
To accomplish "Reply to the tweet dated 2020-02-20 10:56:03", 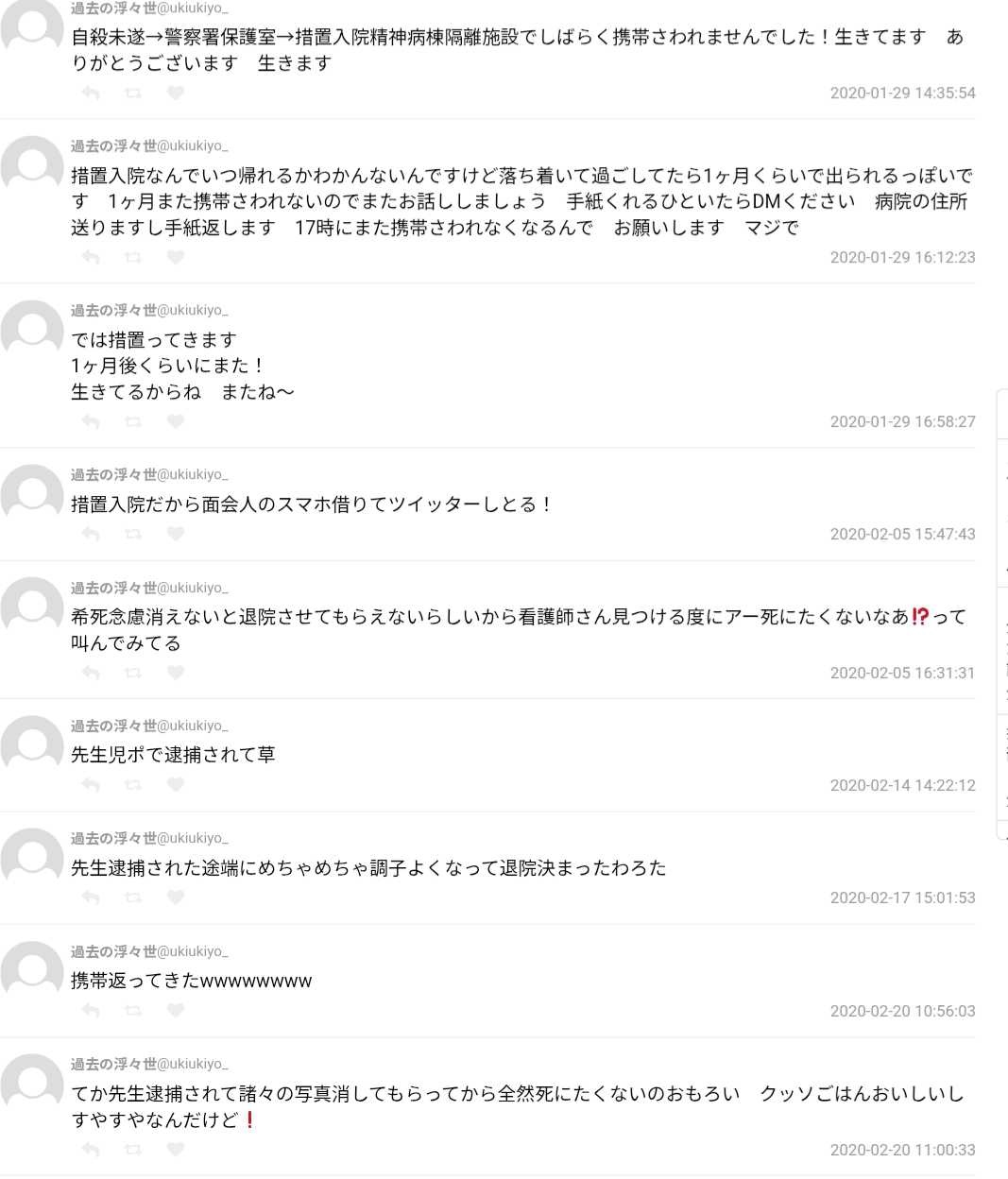I will point(91,1011).
